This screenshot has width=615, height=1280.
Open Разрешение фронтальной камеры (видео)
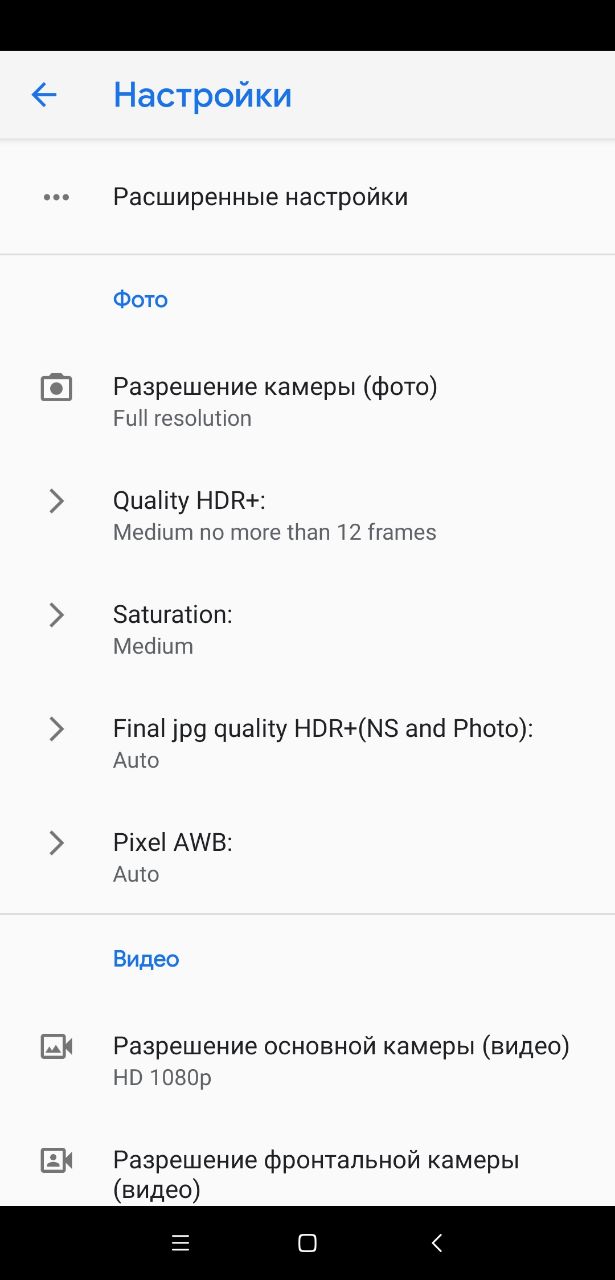pos(315,1173)
